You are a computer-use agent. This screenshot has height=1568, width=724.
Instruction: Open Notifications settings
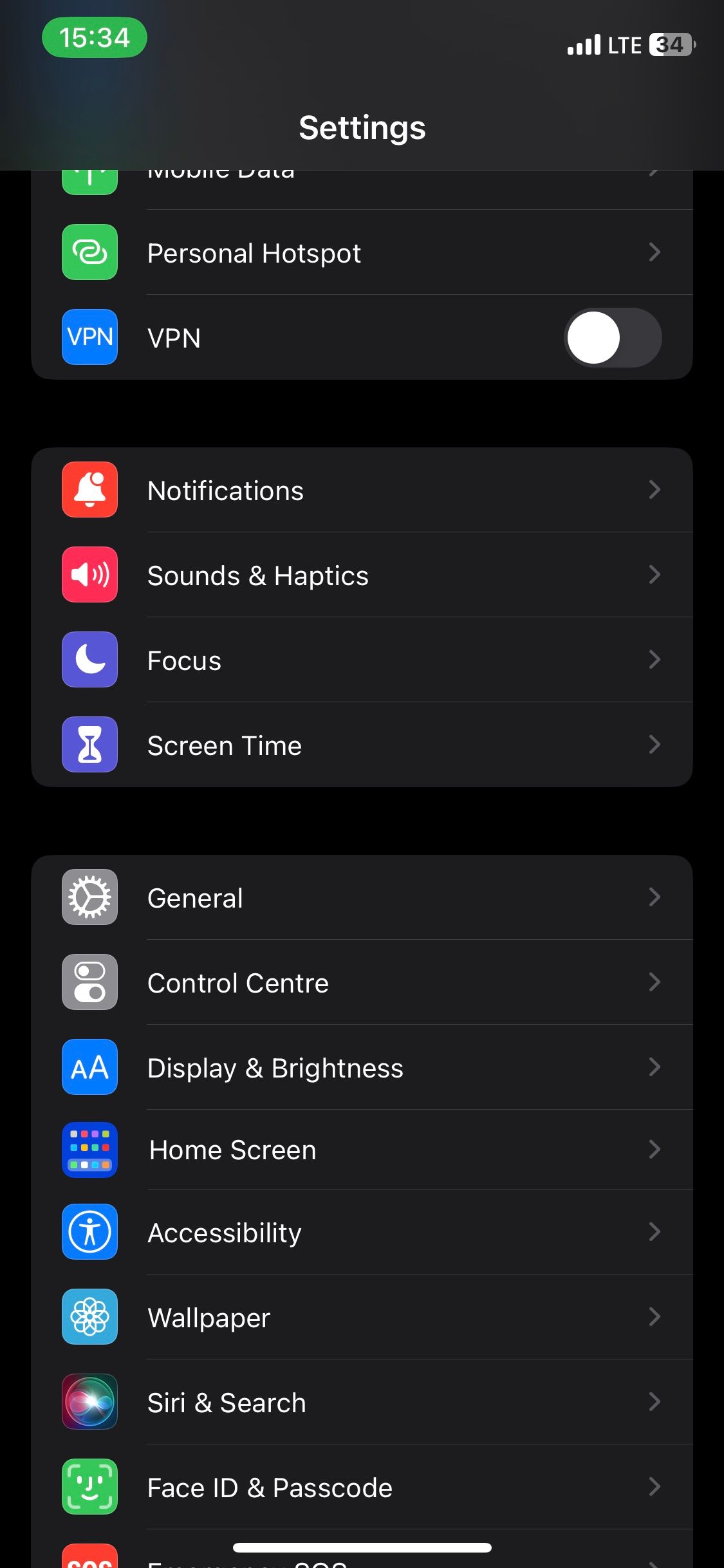(x=360, y=490)
